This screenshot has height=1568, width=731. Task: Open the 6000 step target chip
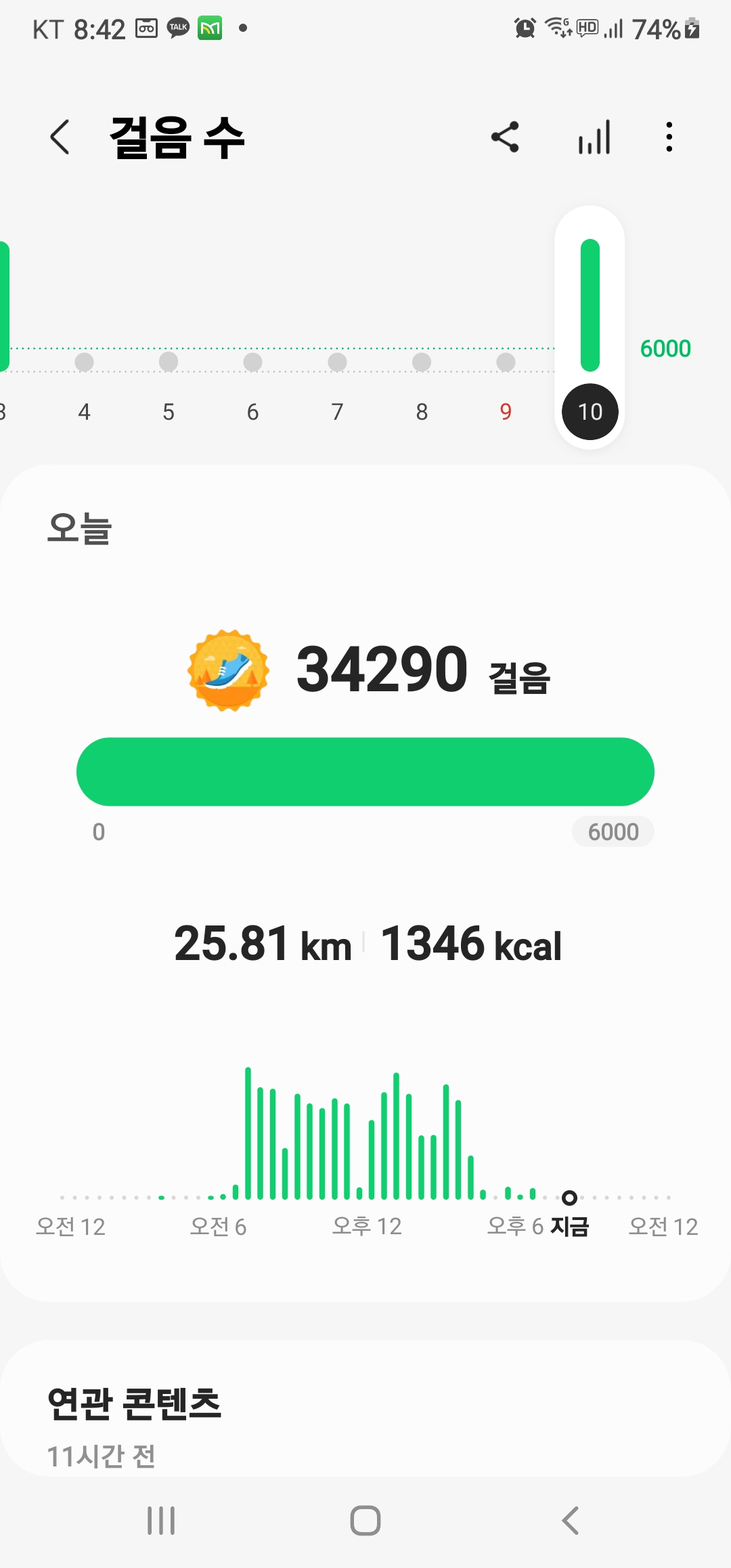613,831
